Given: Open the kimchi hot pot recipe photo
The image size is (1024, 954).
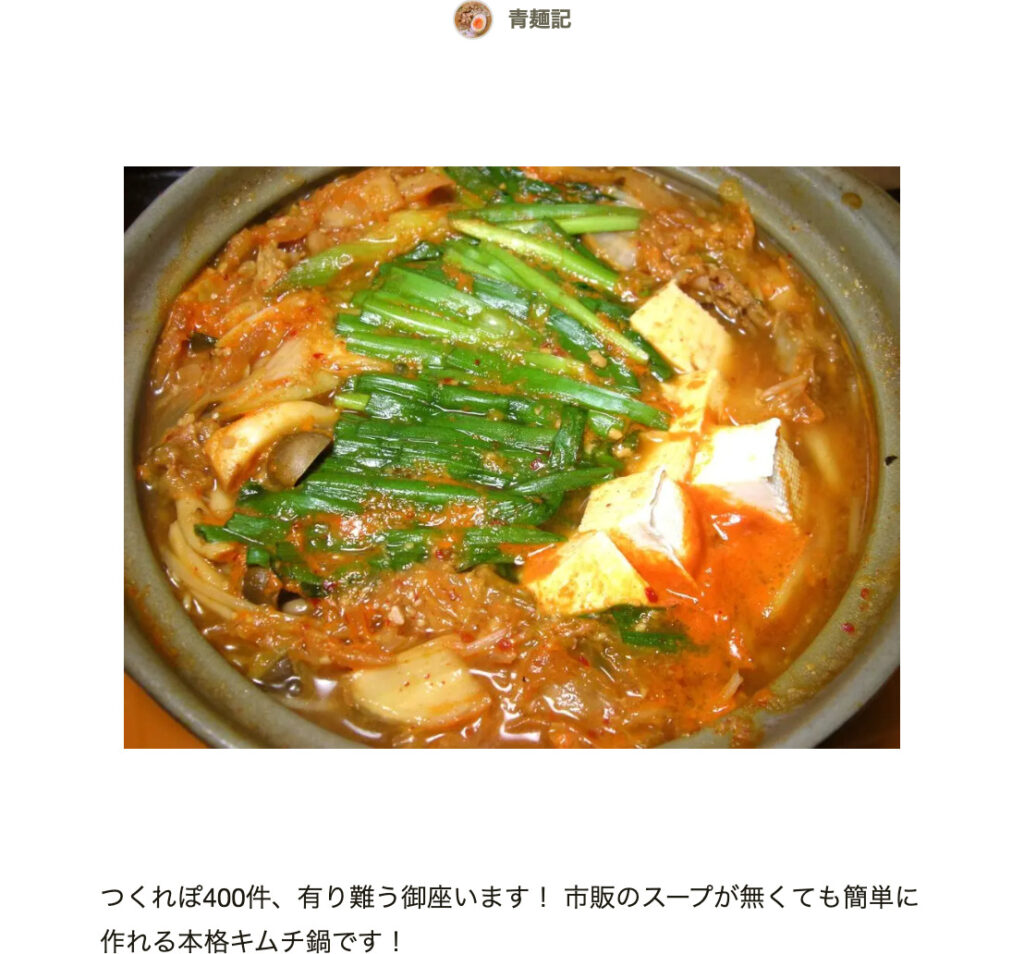Looking at the screenshot, I should [511, 457].
